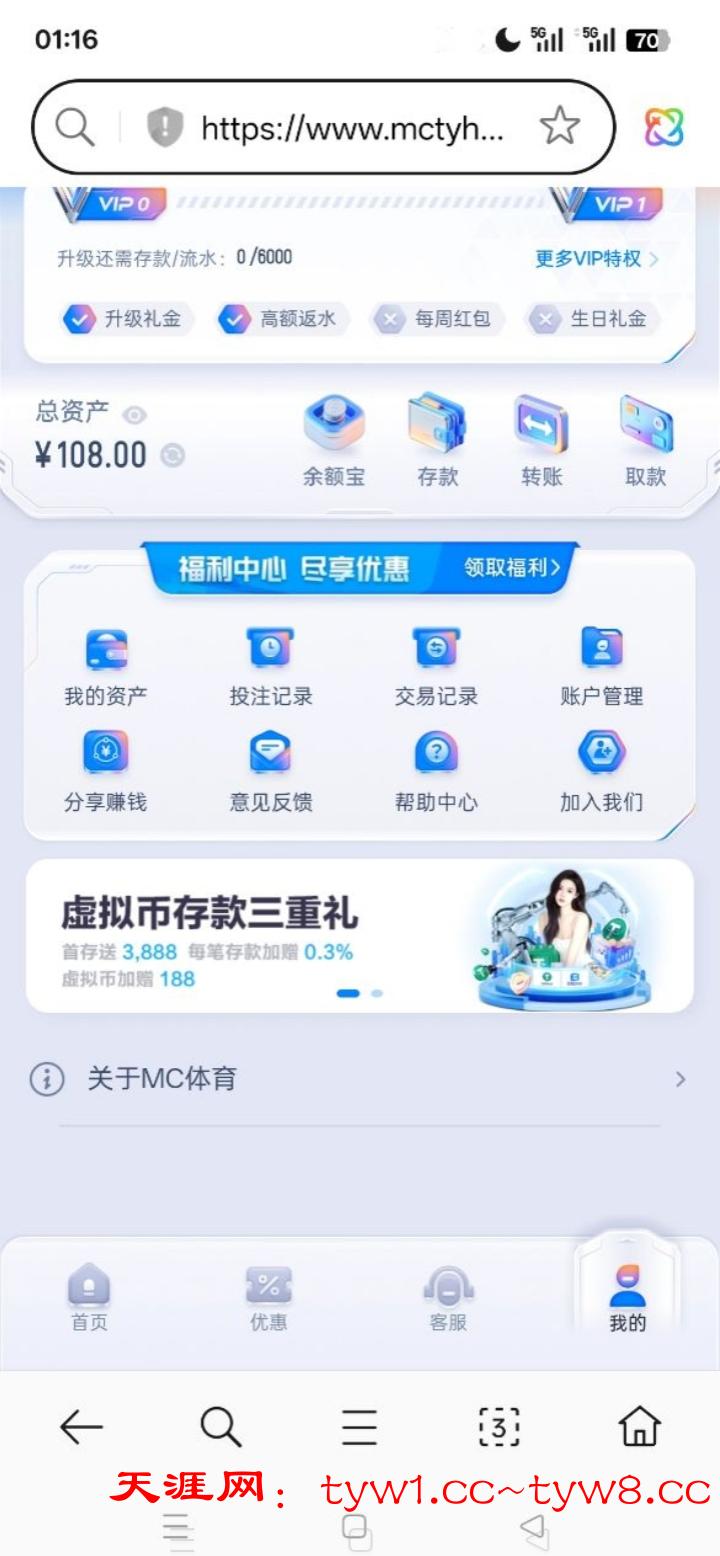The image size is (720, 1556).
Task: Open 分享赚钱
Action: [x=105, y=772]
